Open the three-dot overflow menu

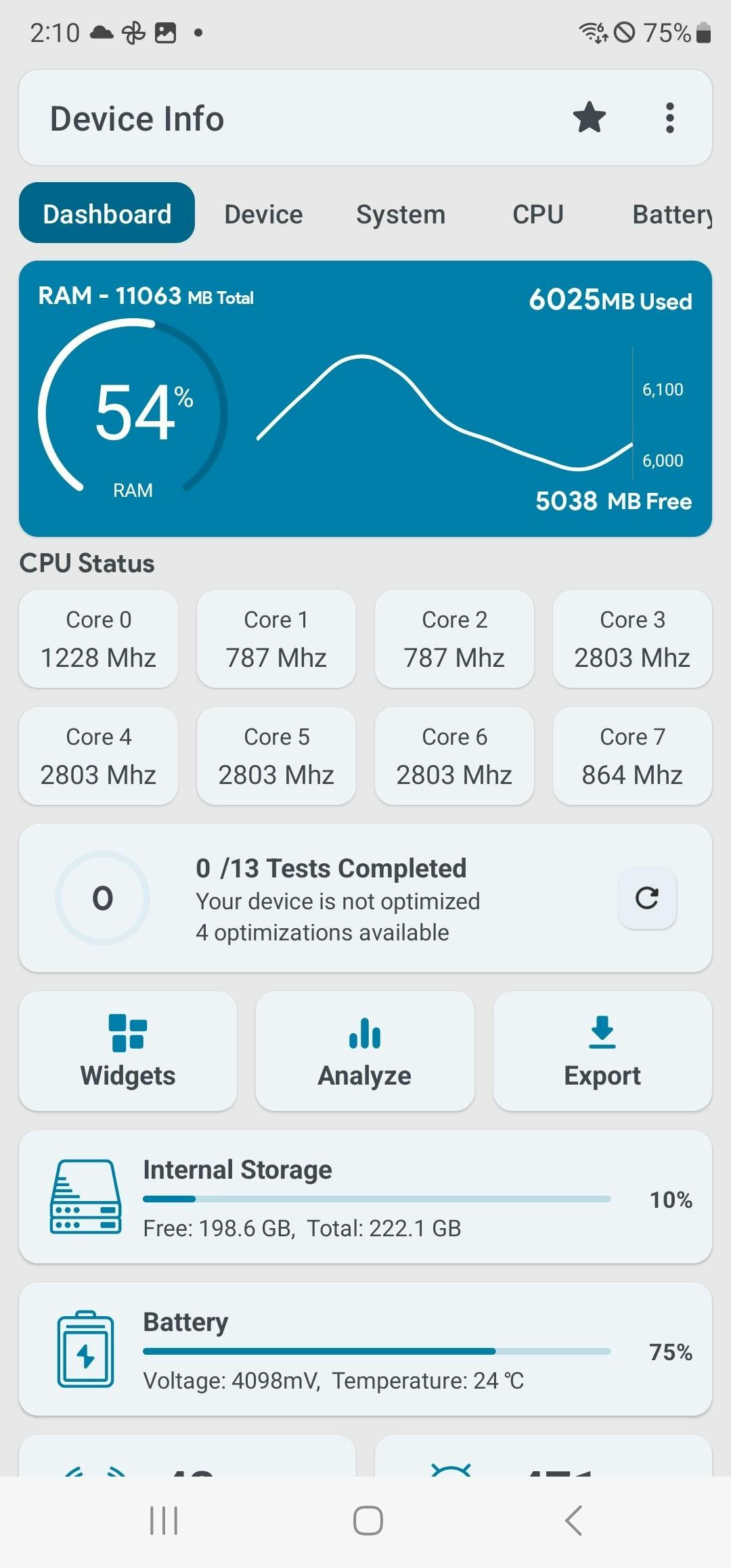pos(669,118)
